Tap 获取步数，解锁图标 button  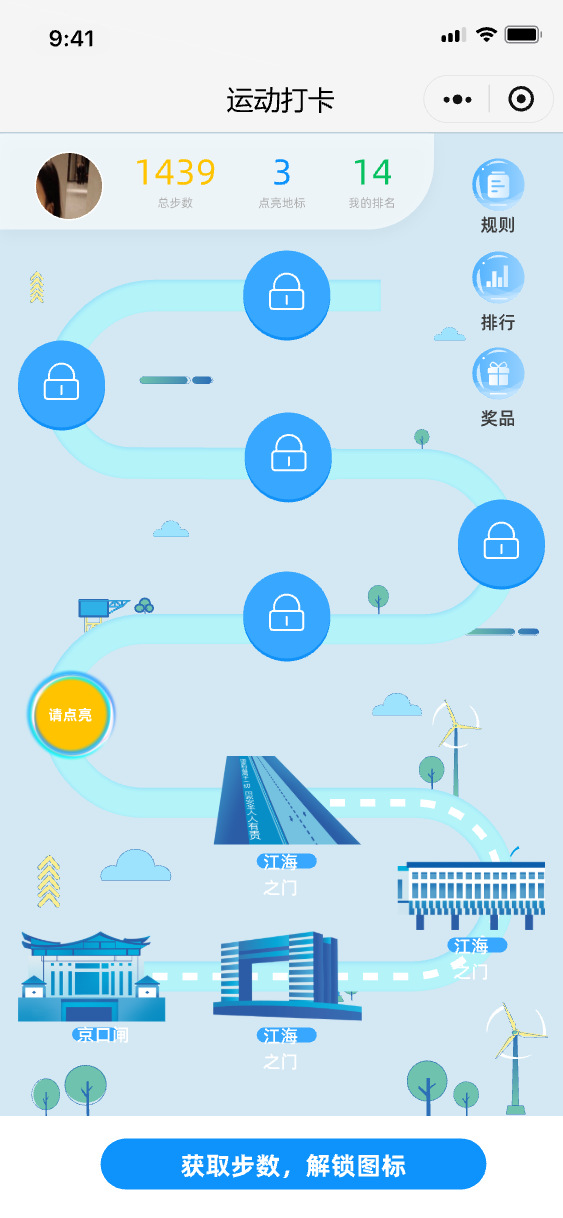(293, 1164)
